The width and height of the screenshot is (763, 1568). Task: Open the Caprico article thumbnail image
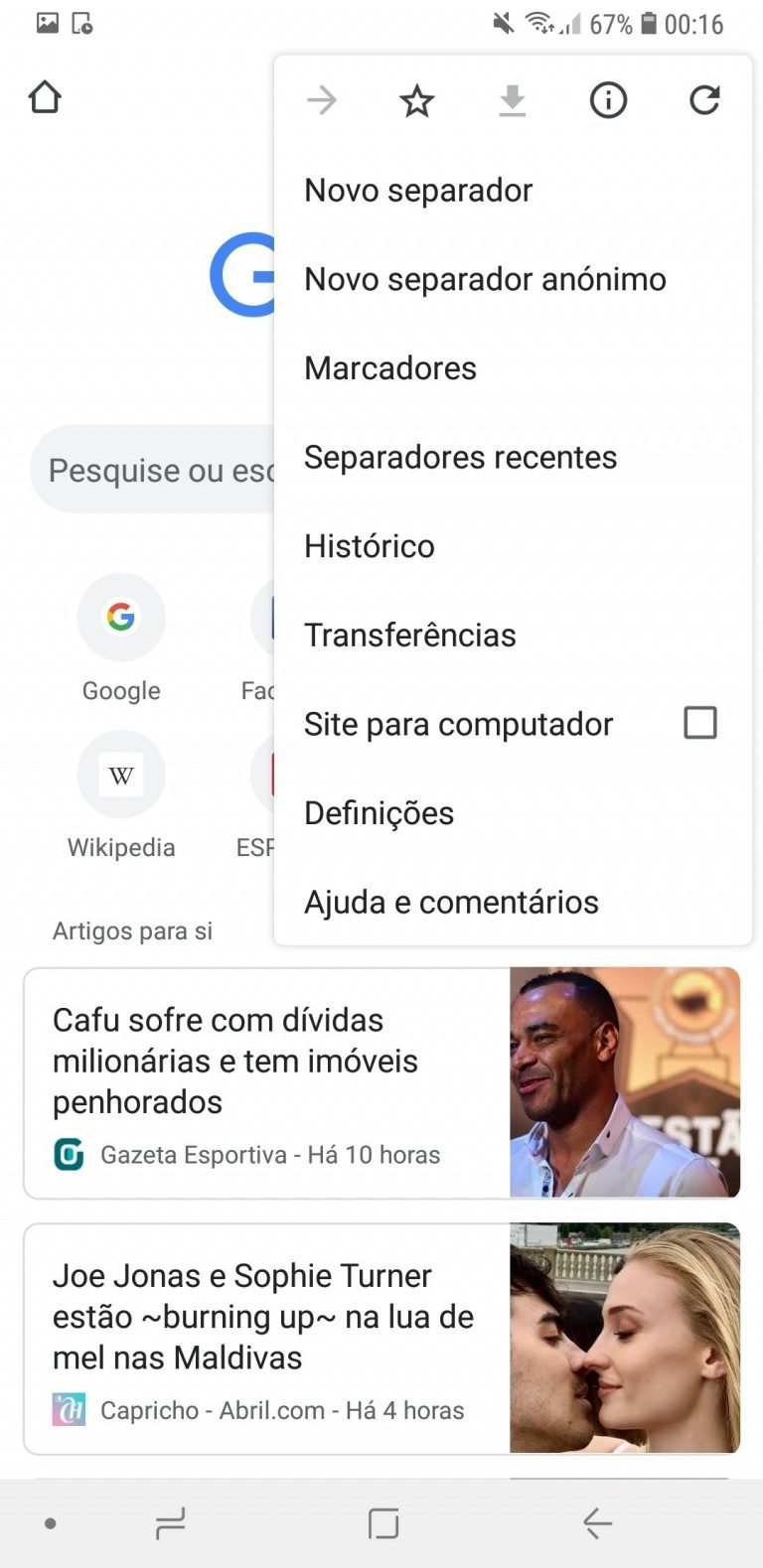click(x=624, y=1338)
